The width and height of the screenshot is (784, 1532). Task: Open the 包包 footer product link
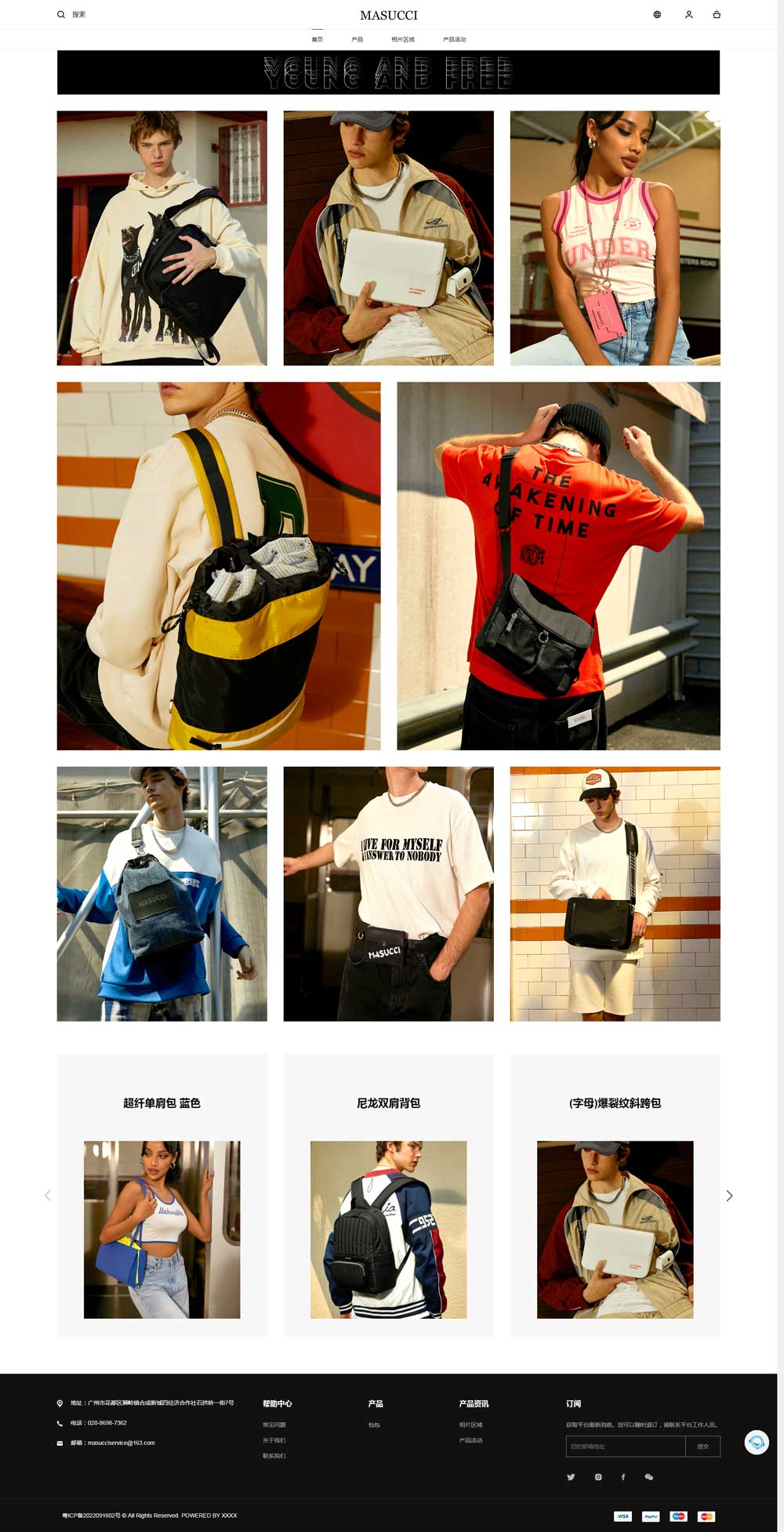[374, 1425]
